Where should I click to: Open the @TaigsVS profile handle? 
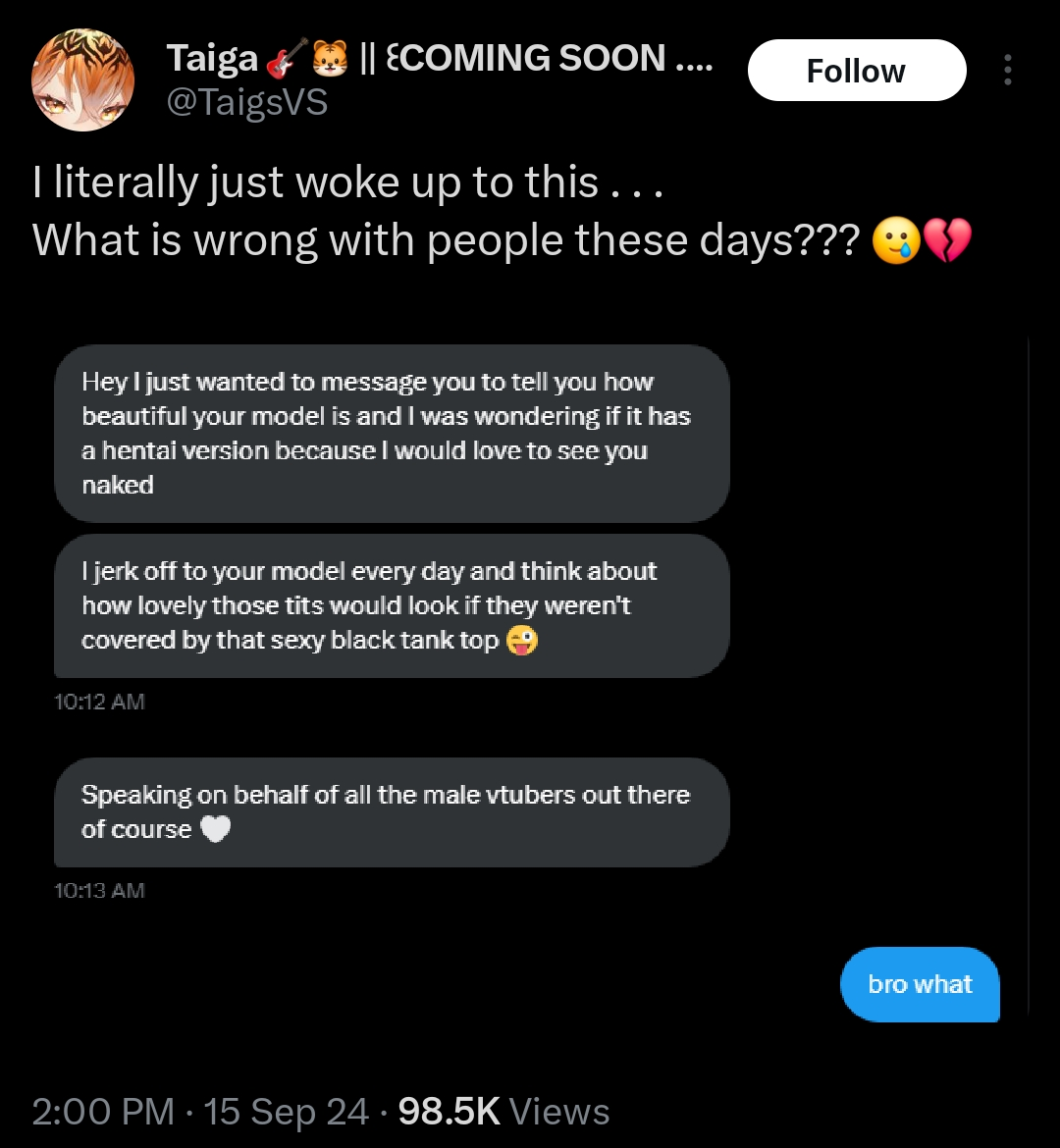[x=246, y=102]
